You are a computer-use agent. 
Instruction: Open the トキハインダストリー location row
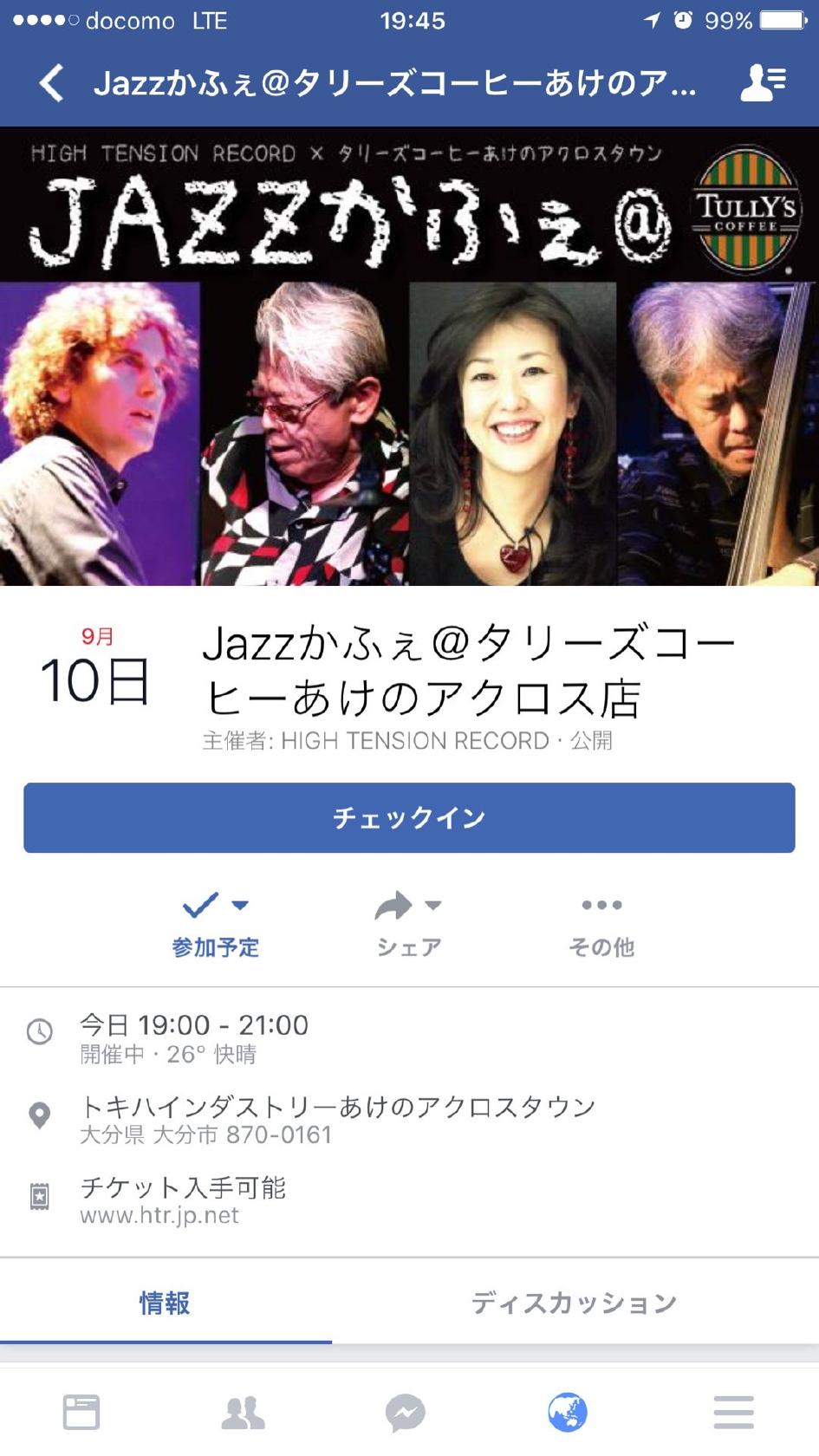pyautogui.click(x=409, y=1120)
